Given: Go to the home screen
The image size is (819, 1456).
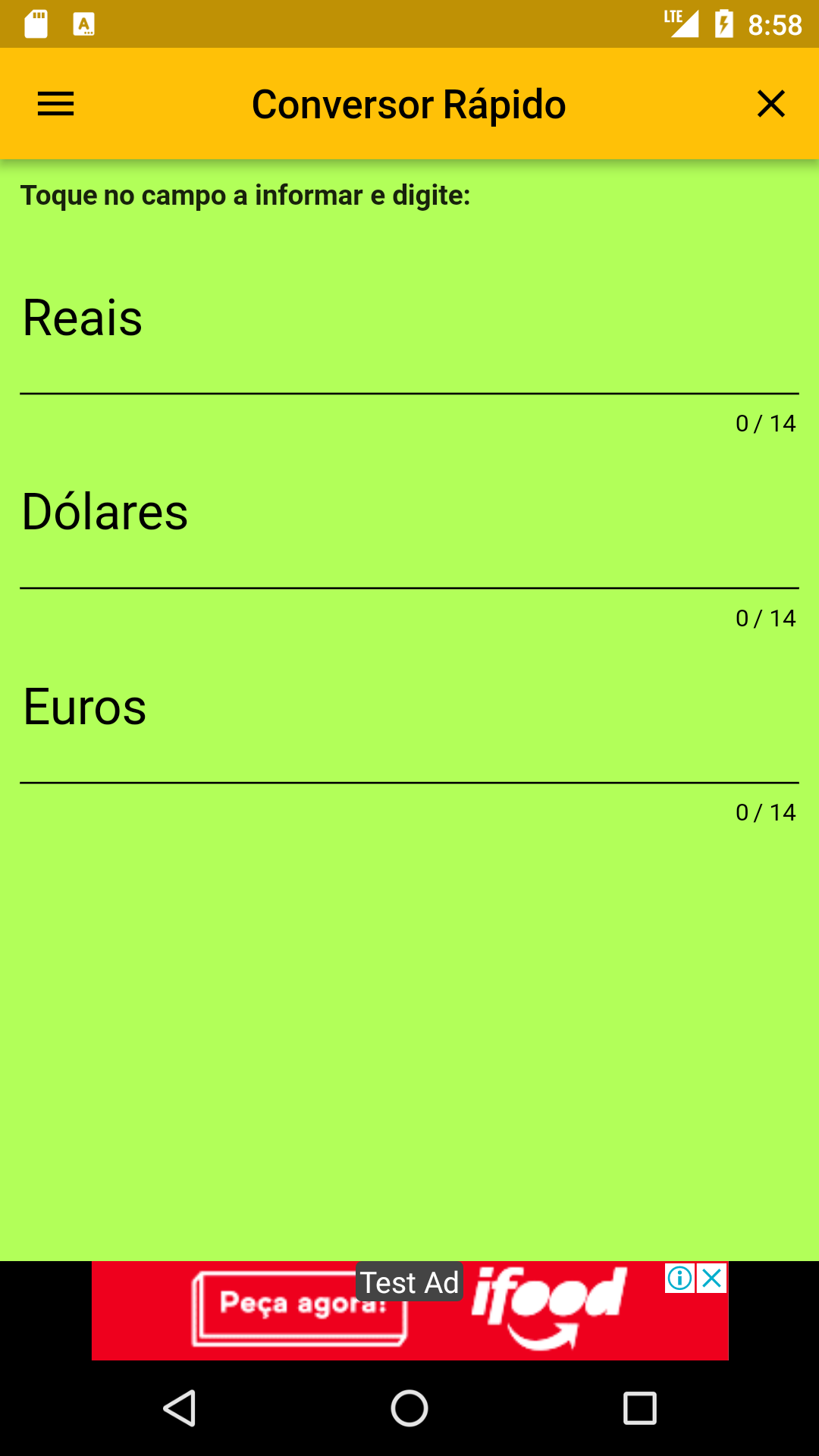Looking at the screenshot, I should coord(409,1408).
